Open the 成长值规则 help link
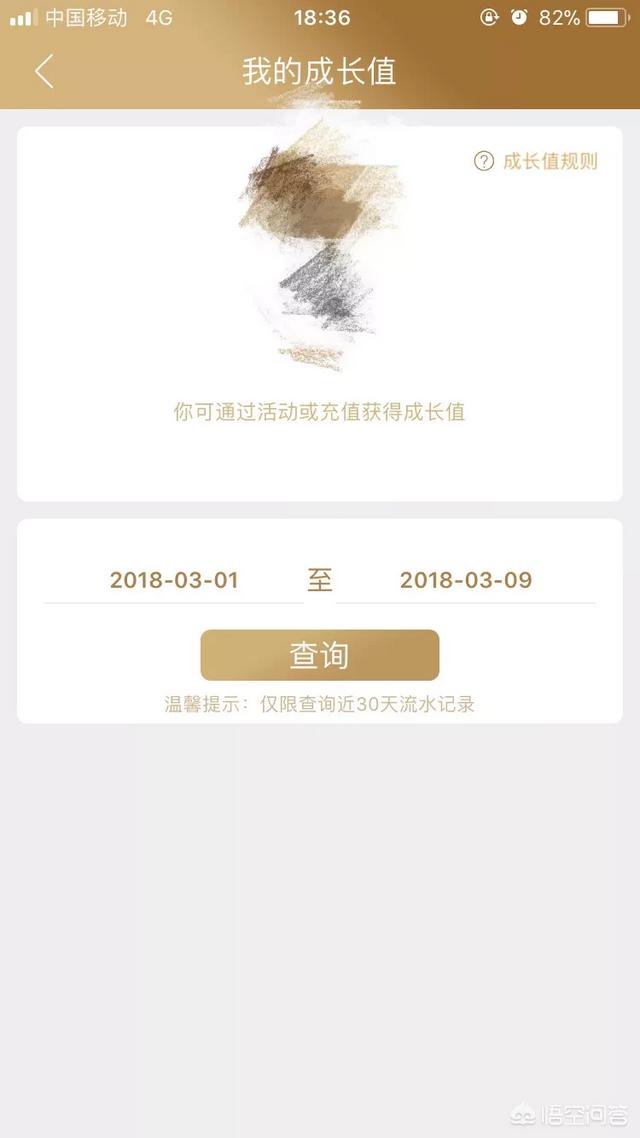The image size is (640, 1138). [x=536, y=161]
